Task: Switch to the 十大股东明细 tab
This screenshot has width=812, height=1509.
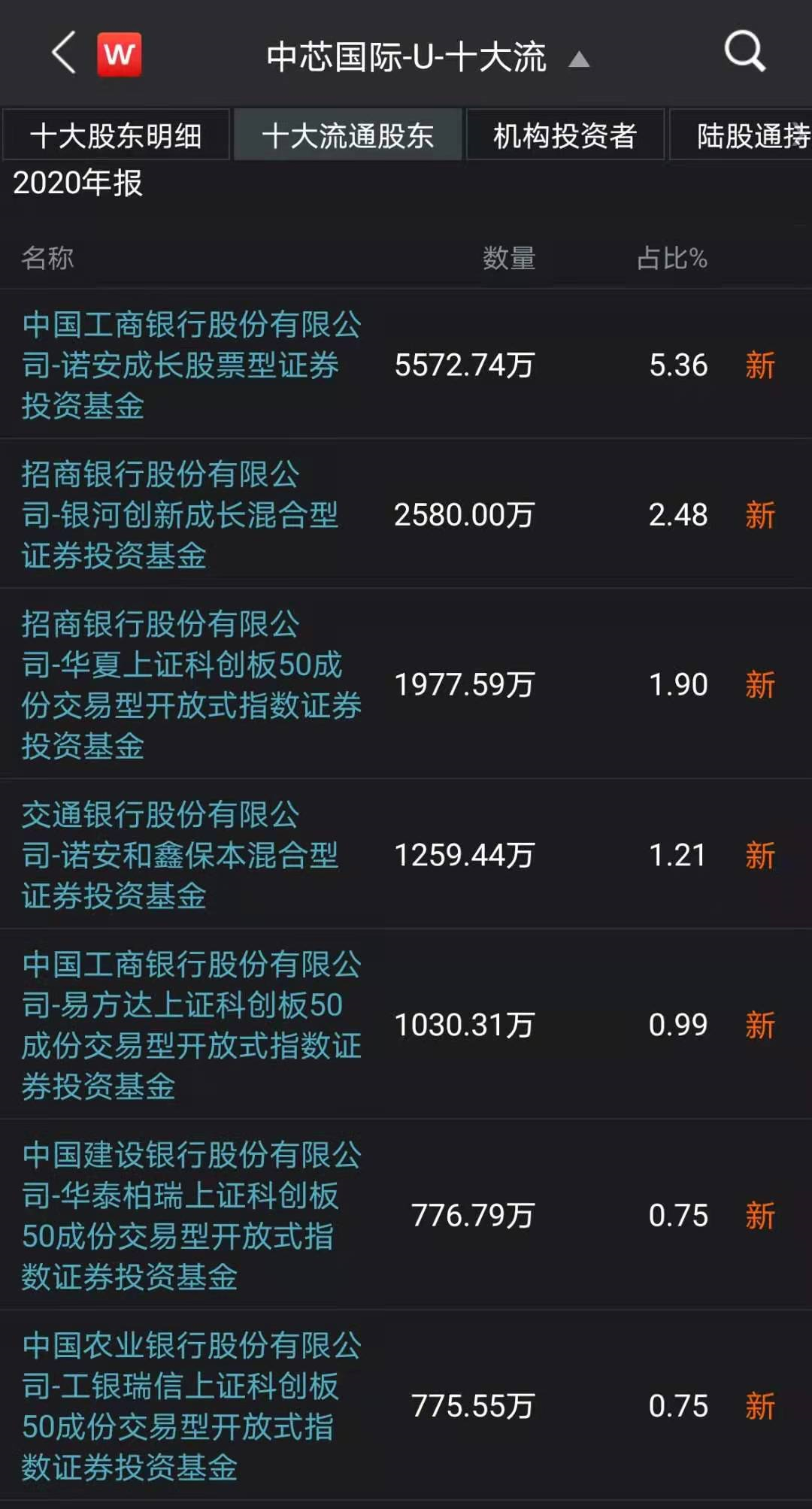Action: click(x=116, y=135)
